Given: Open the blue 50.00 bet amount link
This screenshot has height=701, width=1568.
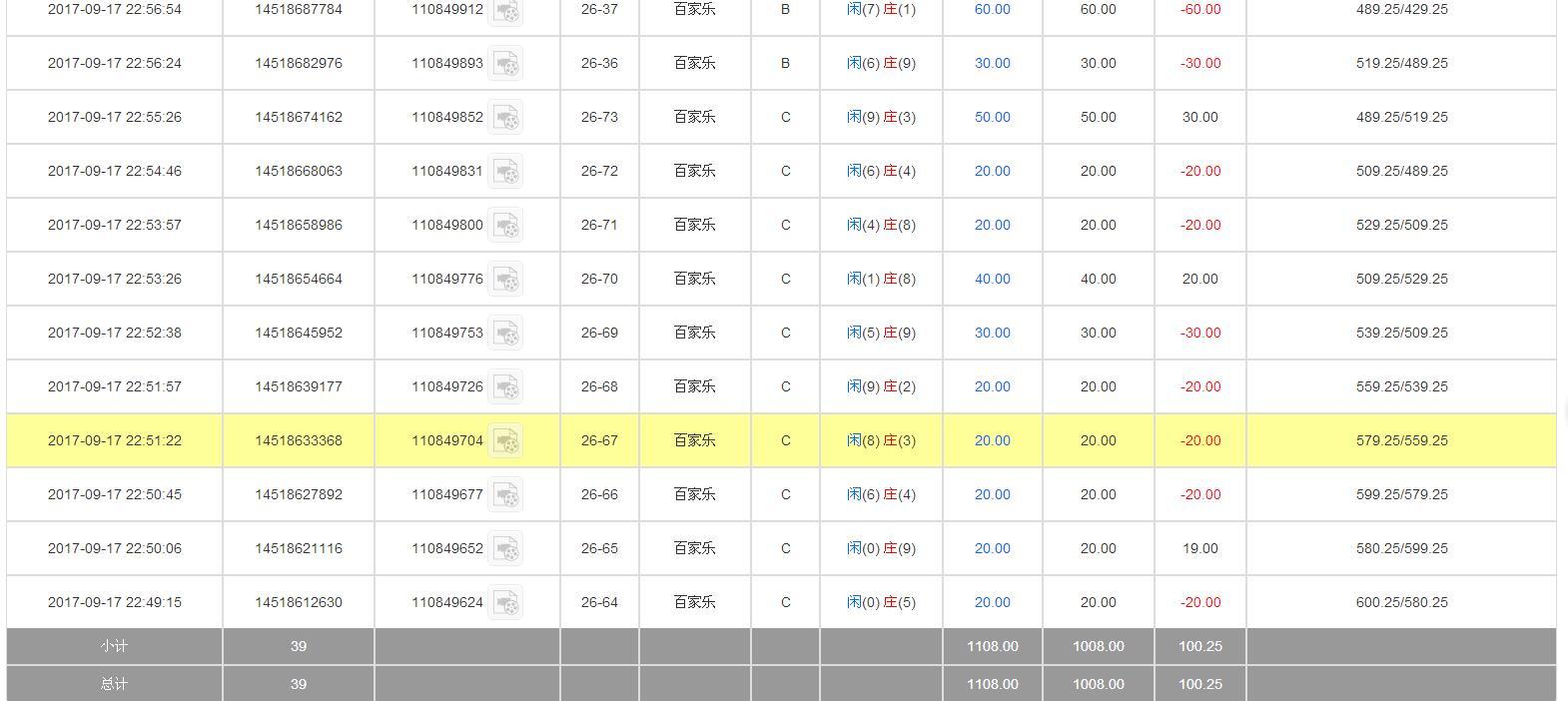Looking at the screenshot, I should point(992,117).
